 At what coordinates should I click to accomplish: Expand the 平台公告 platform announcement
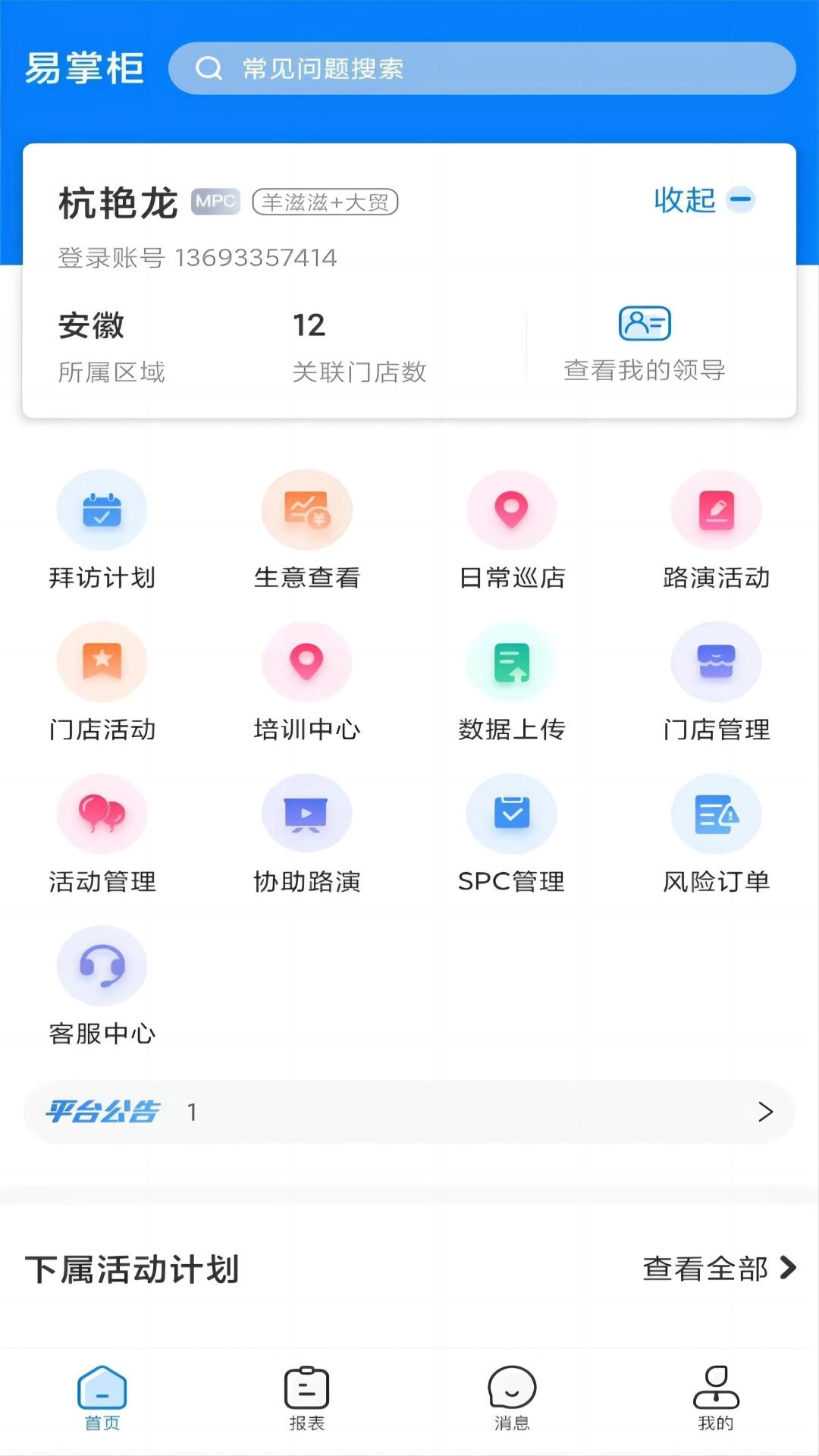(x=409, y=1112)
